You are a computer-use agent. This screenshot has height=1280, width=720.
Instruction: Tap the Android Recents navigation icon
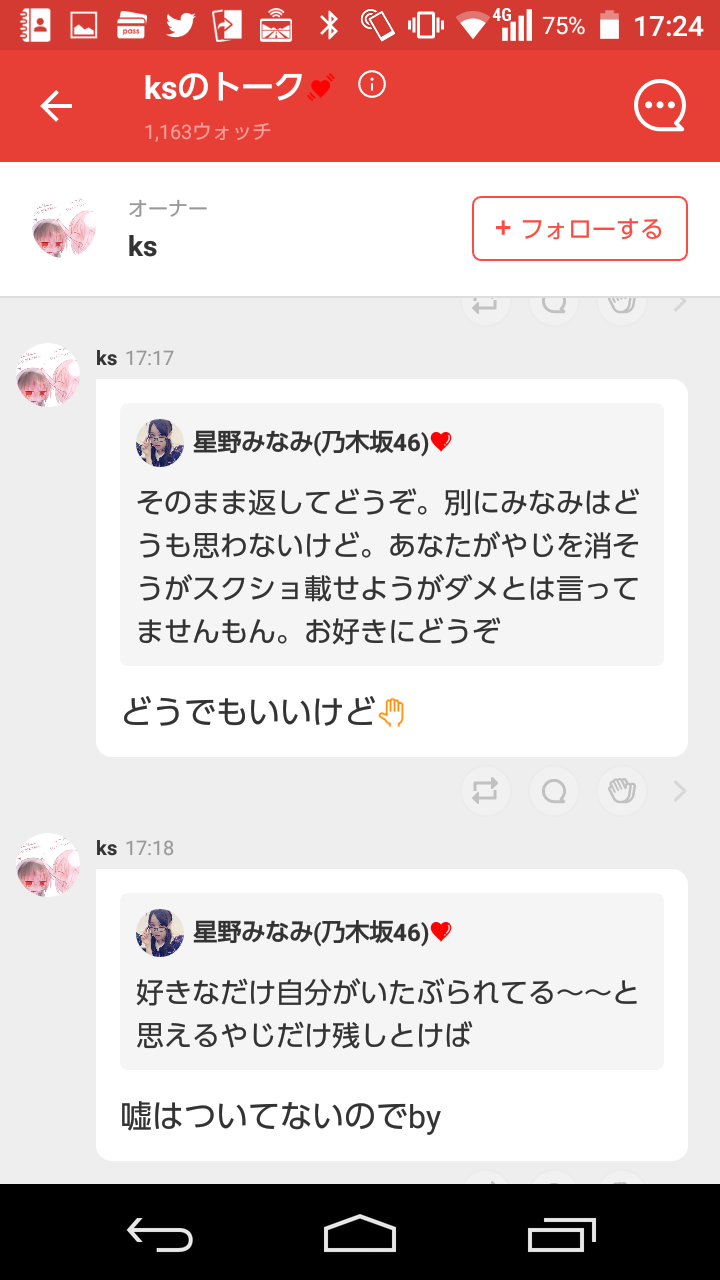point(560,1236)
